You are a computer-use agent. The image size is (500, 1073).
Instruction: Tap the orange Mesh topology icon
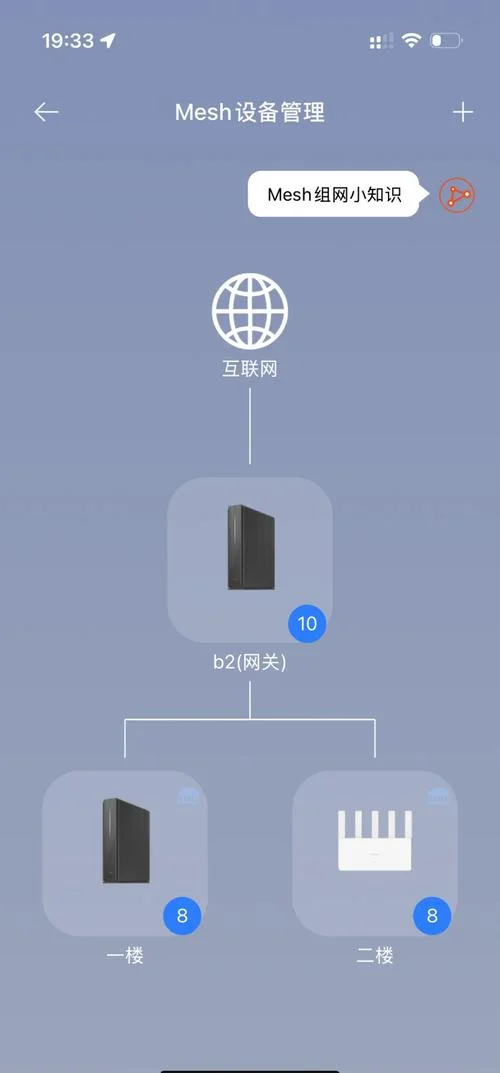pyautogui.click(x=456, y=195)
